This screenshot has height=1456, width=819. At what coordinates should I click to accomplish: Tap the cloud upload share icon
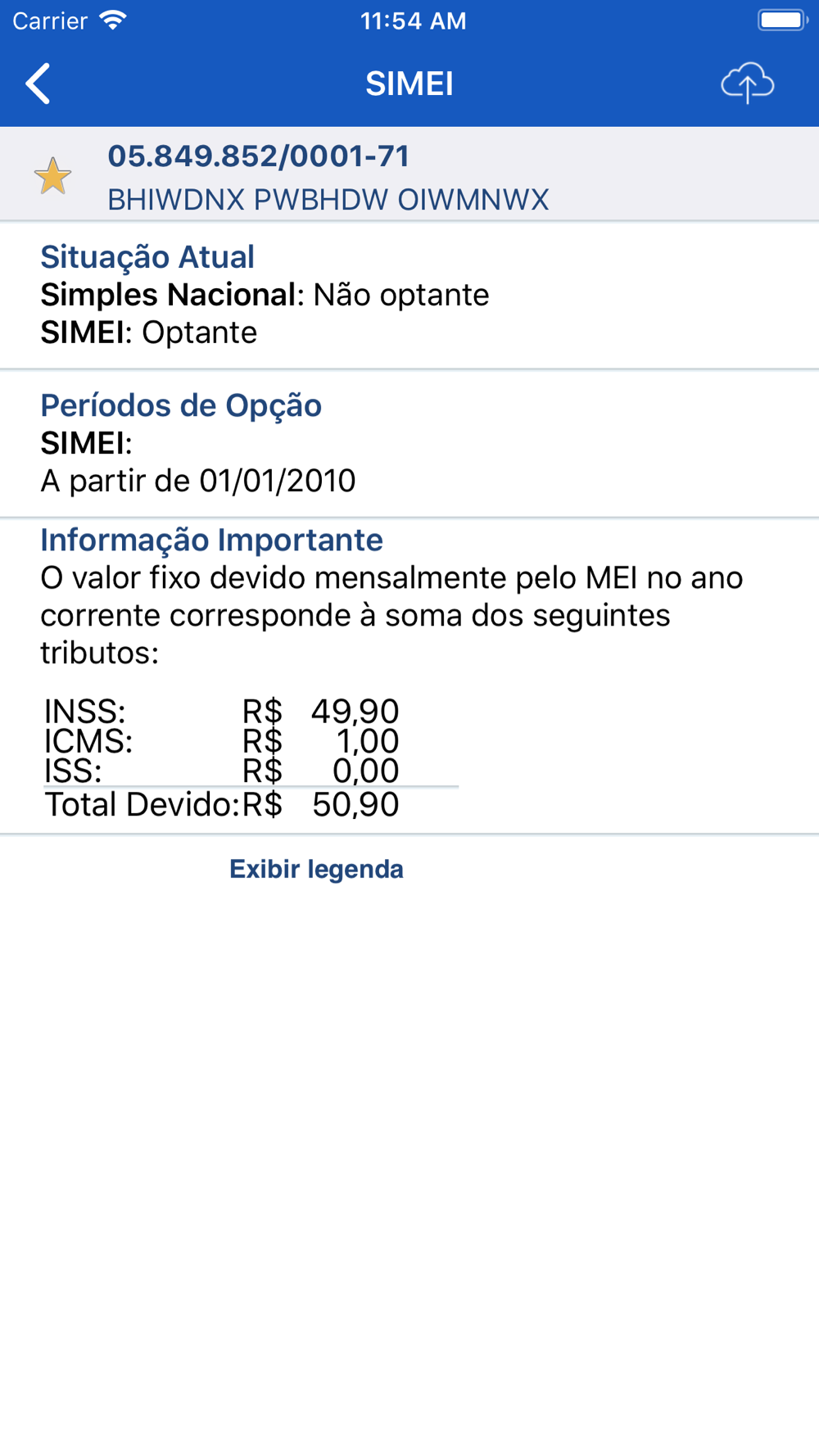point(747,83)
